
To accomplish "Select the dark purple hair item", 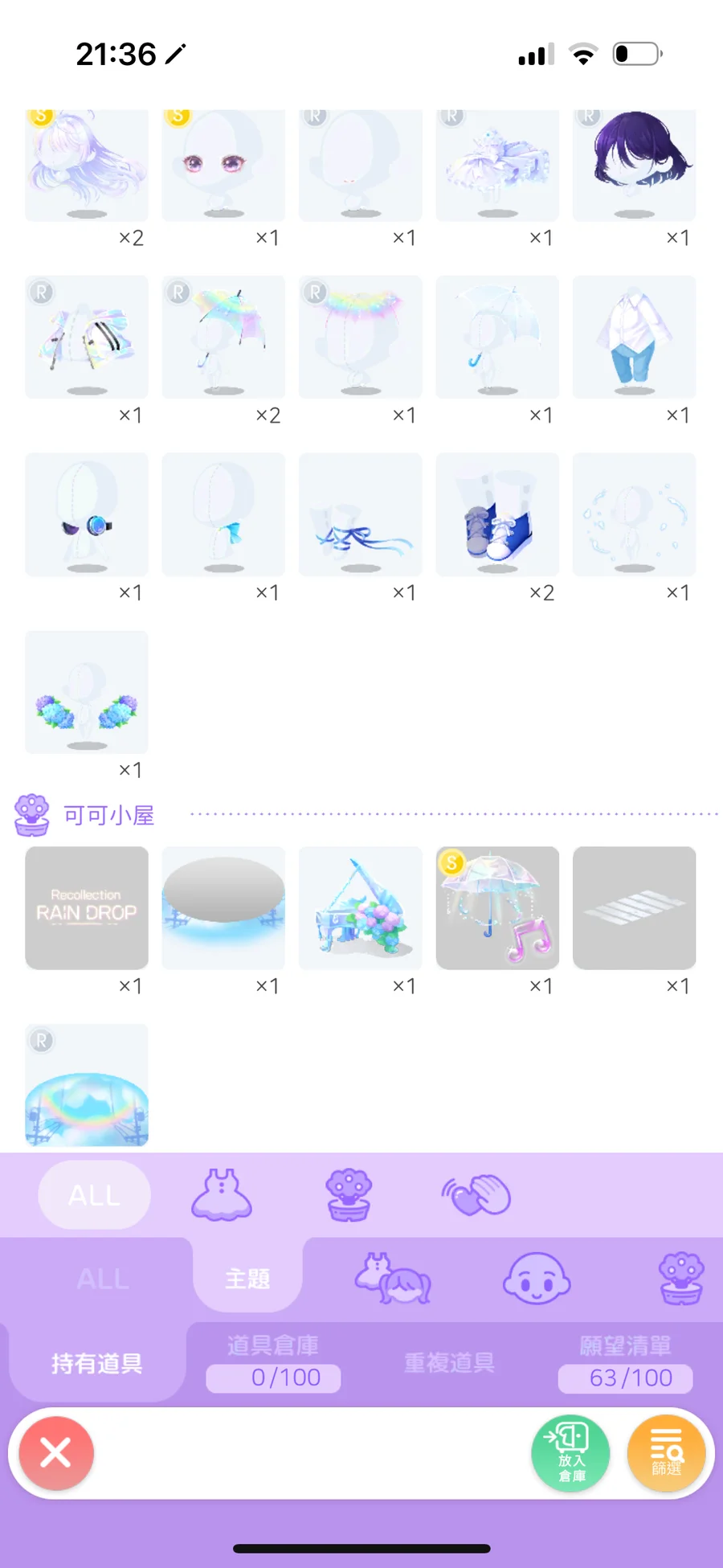I will pyautogui.click(x=635, y=165).
